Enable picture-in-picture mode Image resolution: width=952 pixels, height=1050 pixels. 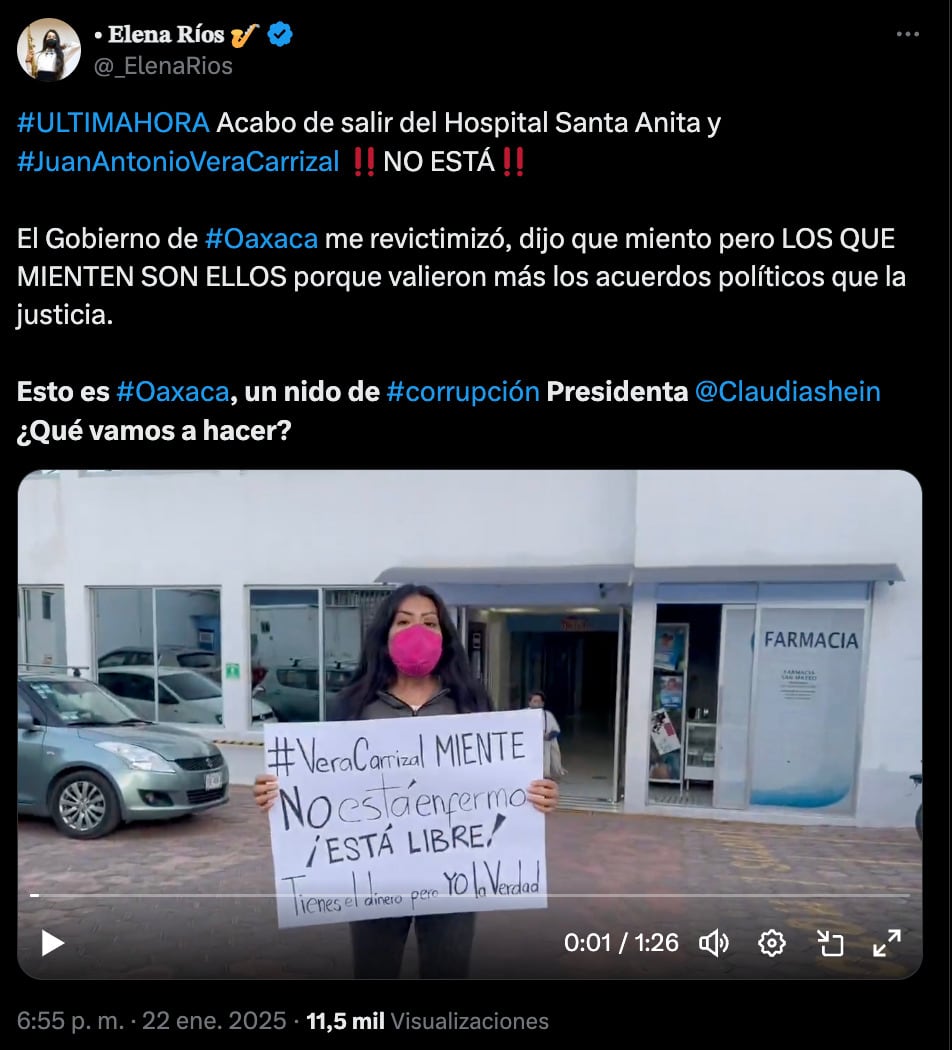pos(830,943)
